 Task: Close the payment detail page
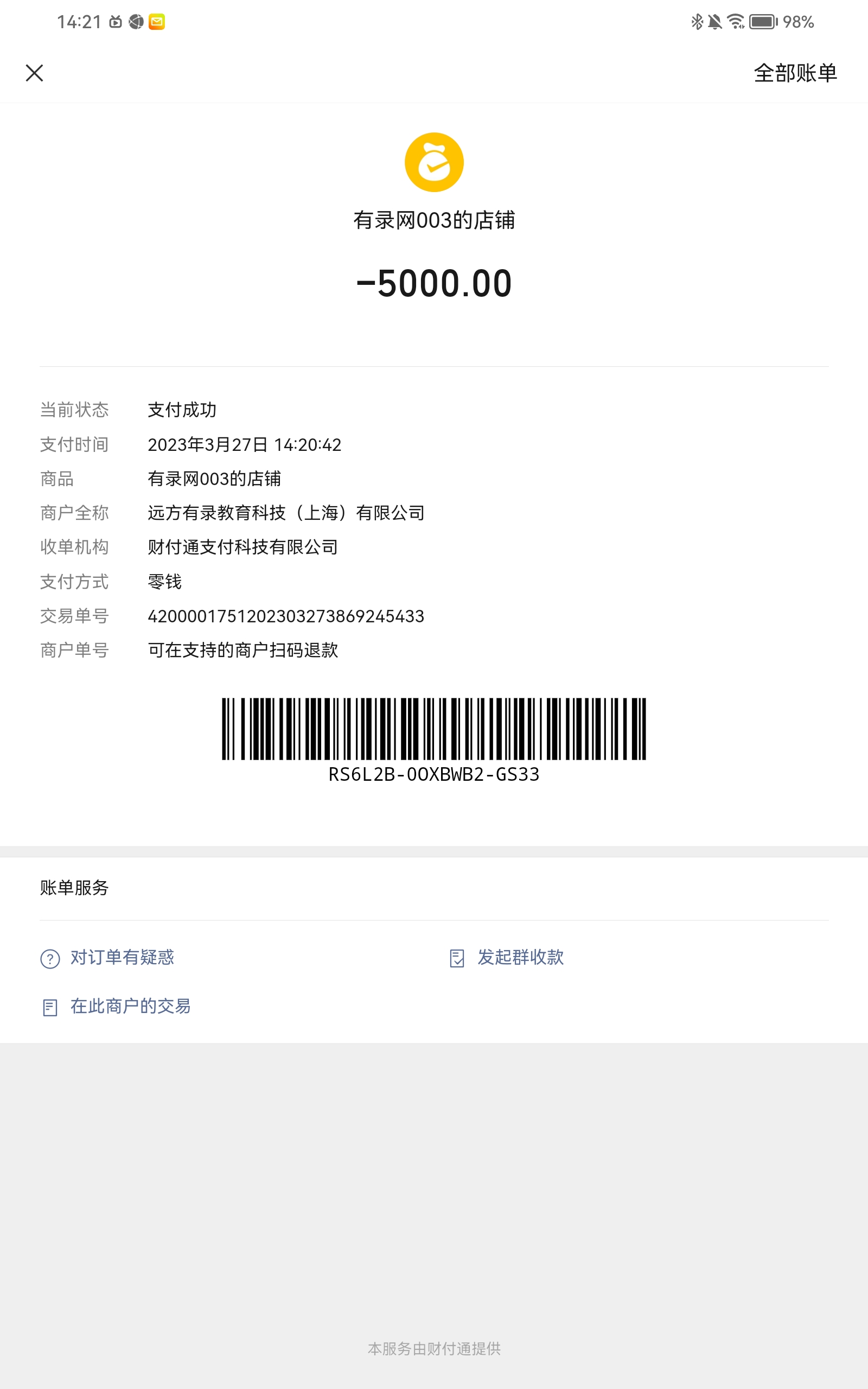34,73
